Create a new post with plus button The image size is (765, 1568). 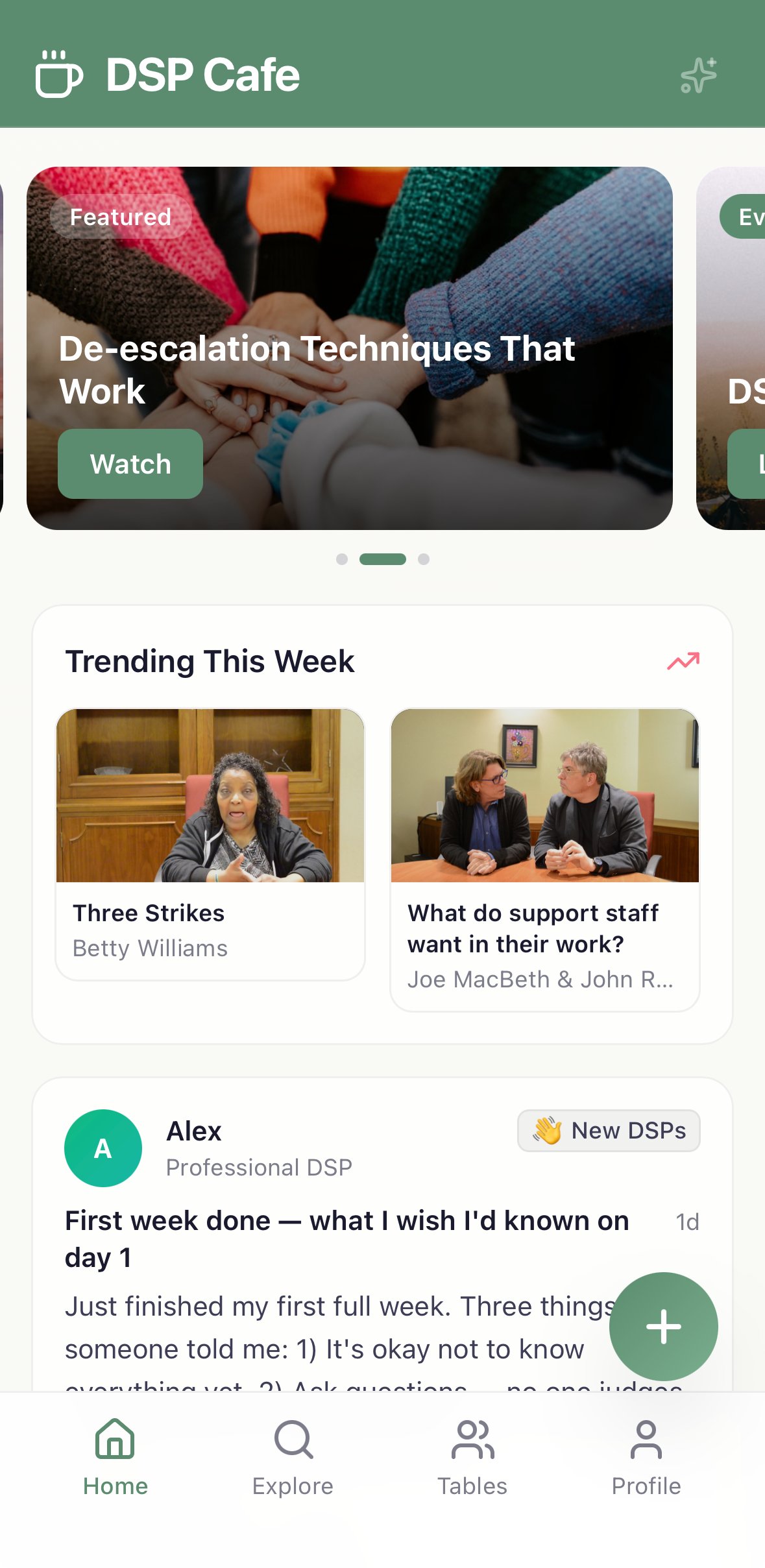(x=664, y=1327)
